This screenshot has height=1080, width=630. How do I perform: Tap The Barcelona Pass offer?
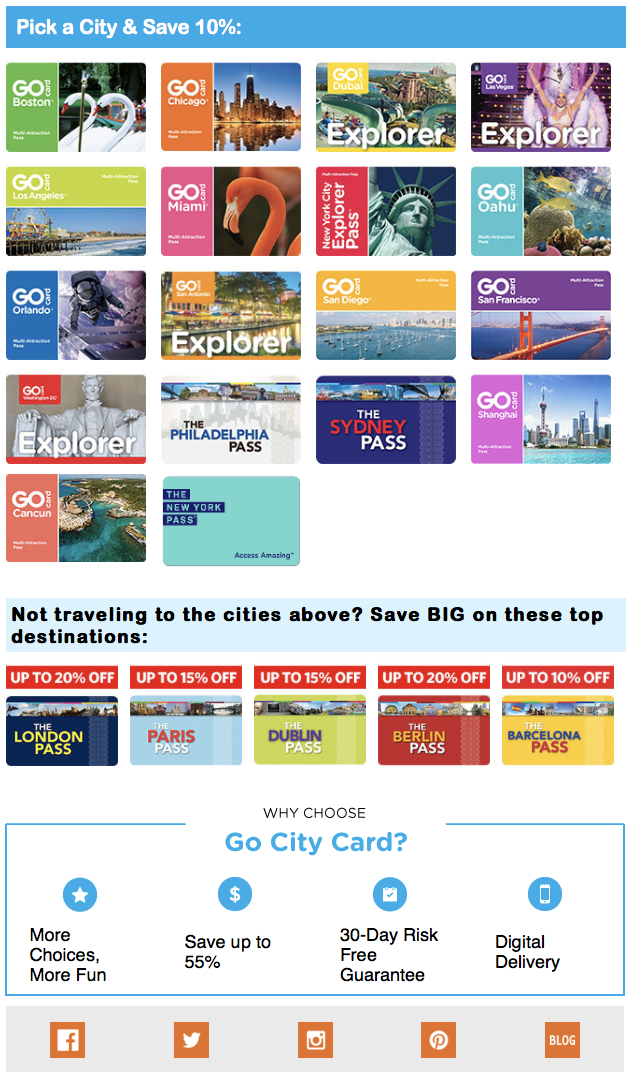(558, 730)
